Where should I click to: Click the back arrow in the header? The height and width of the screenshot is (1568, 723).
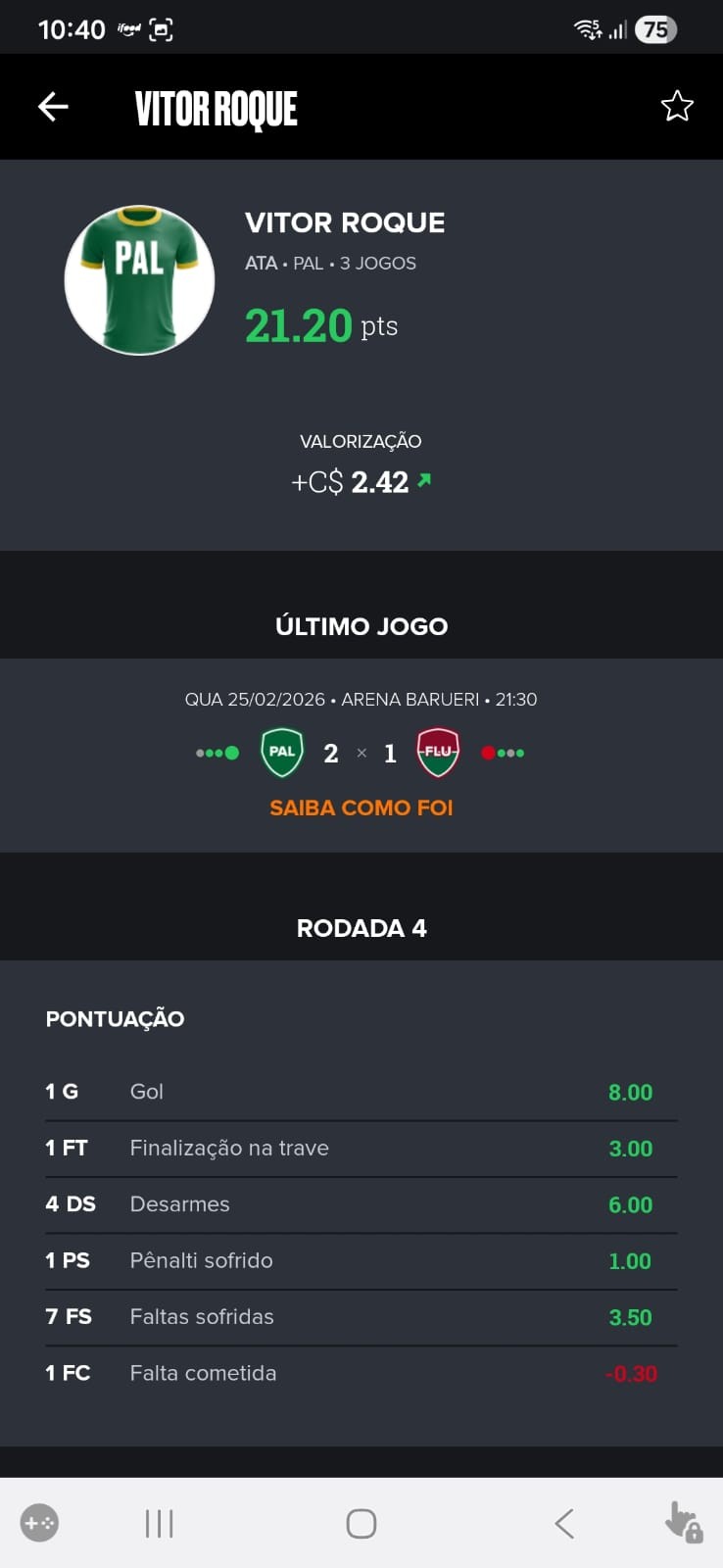click(x=53, y=106)
